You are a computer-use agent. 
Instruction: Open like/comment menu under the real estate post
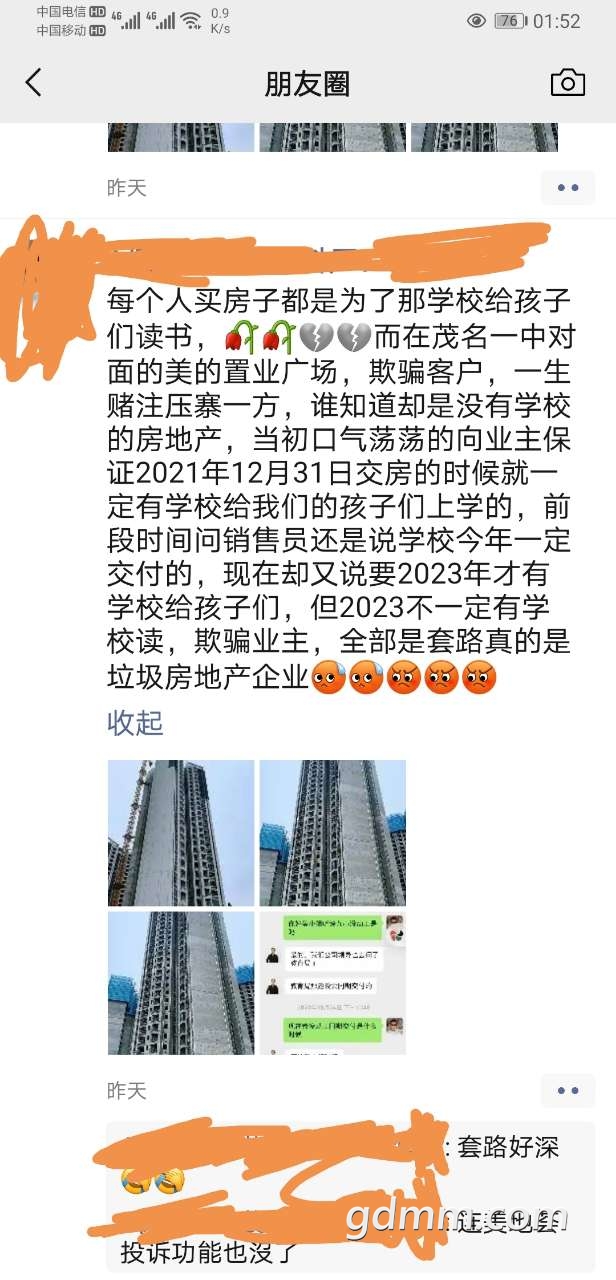pos(568,1090)
